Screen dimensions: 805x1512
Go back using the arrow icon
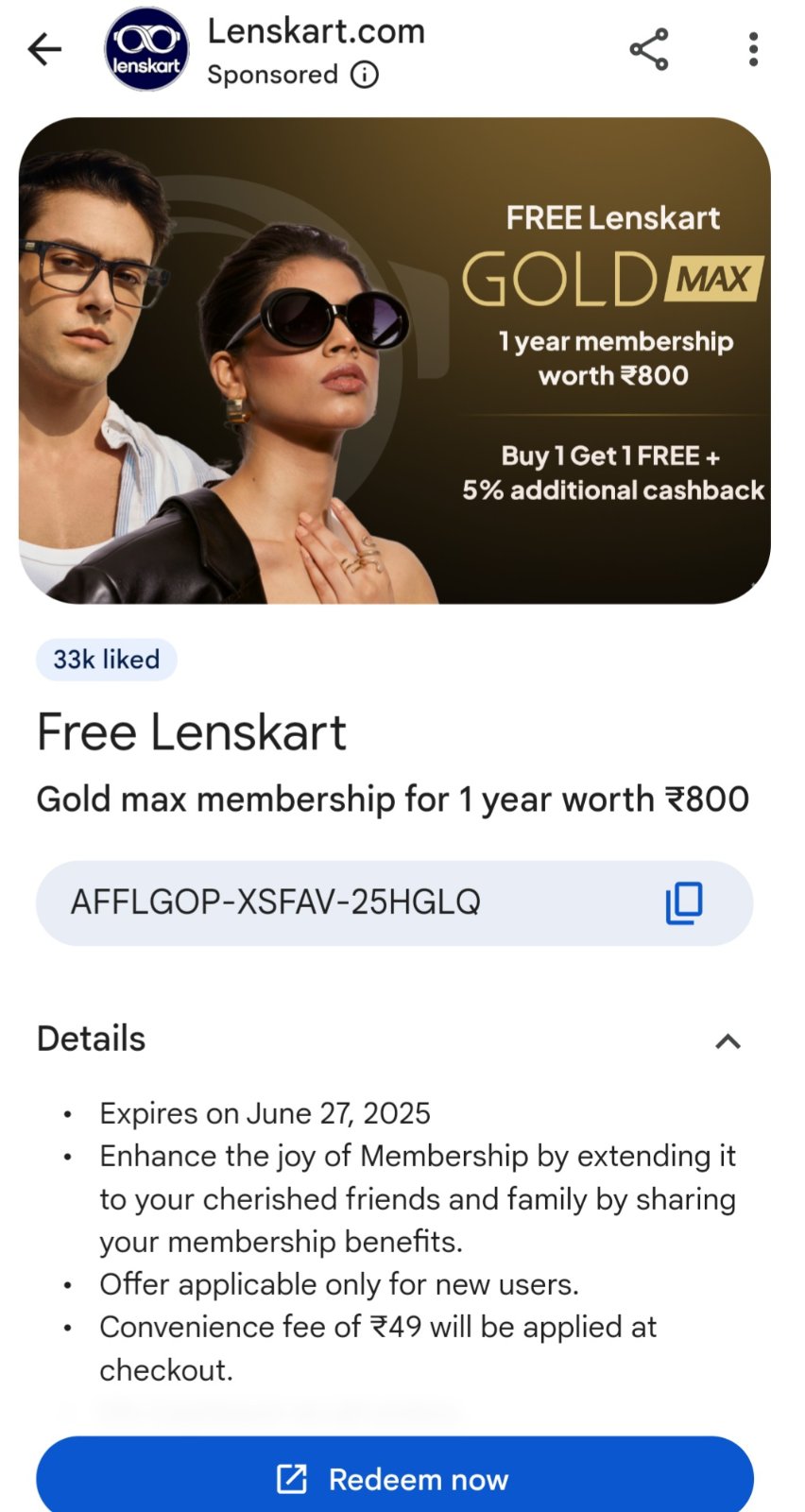coord(44,49)
